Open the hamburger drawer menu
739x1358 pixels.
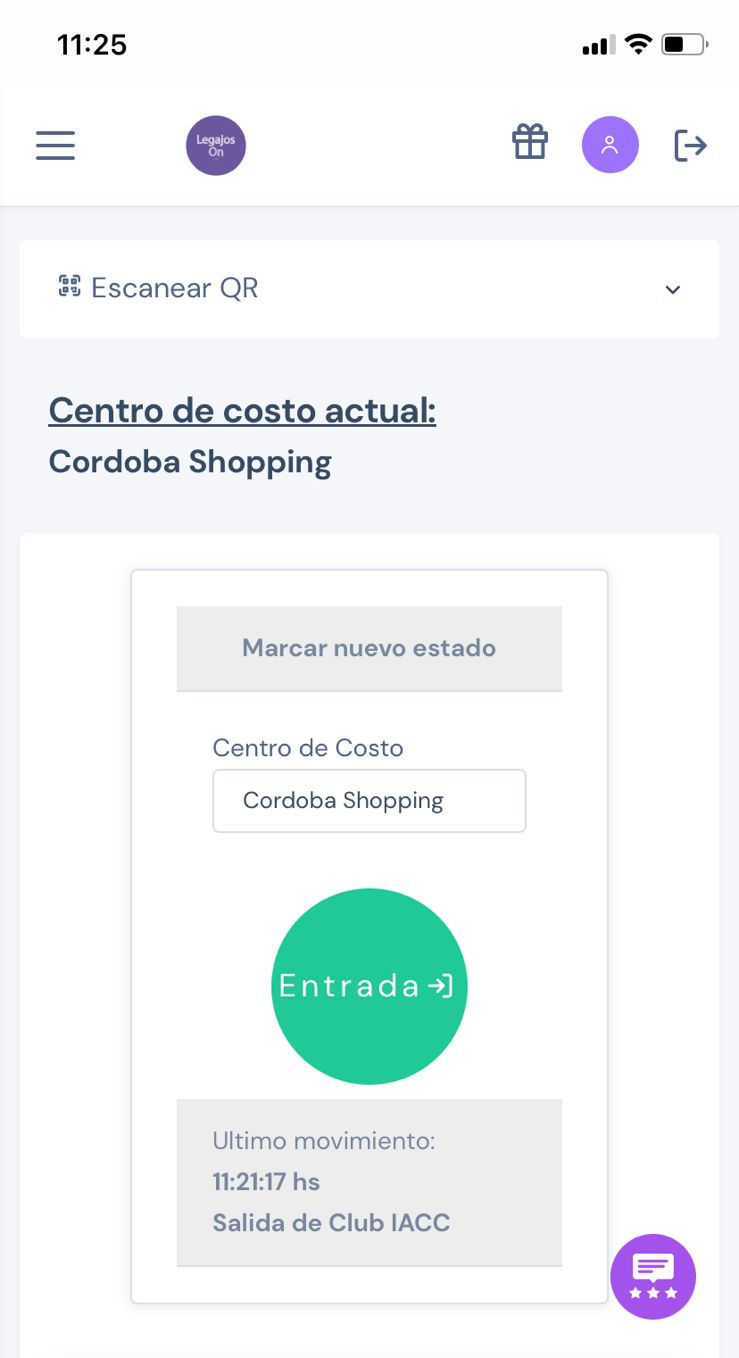click(x=55, y=145)
